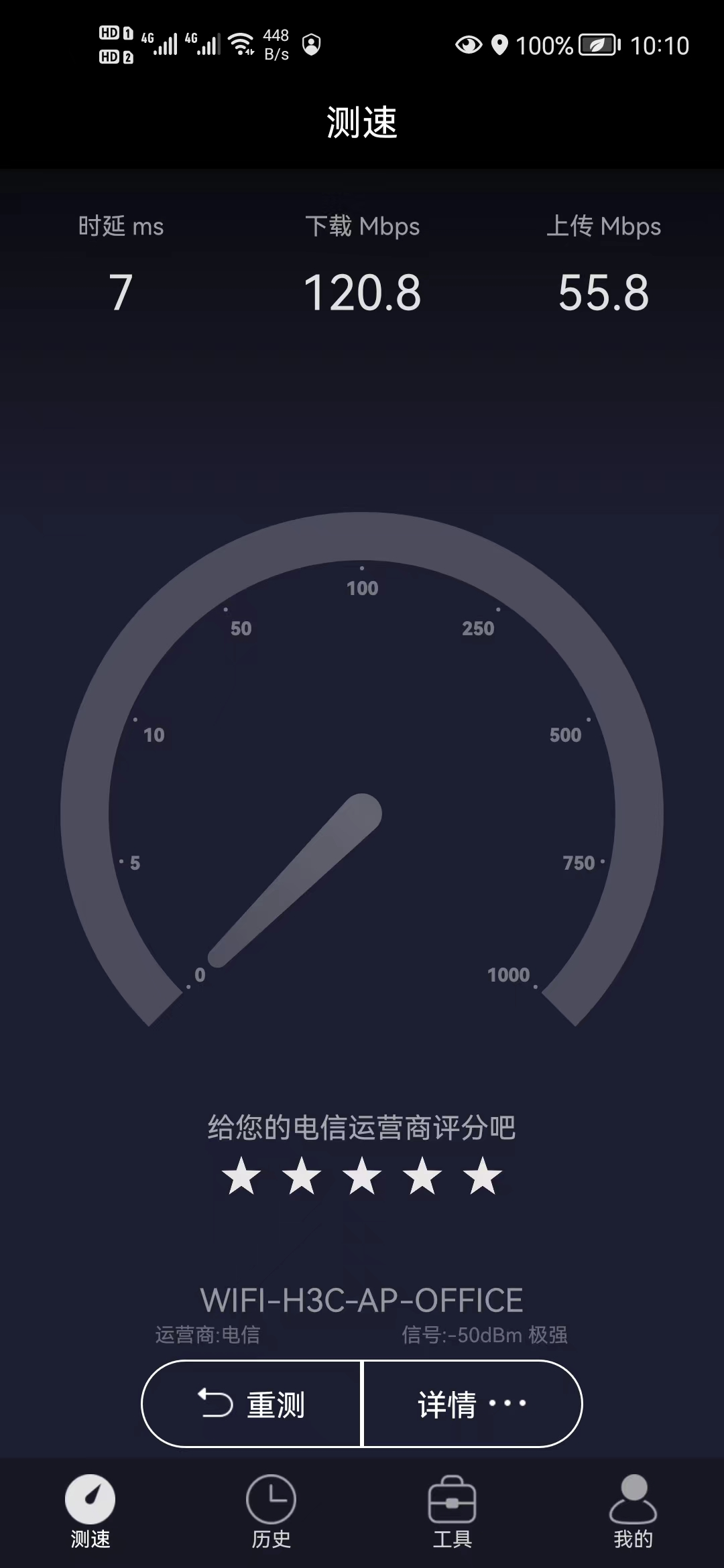Switch to the 历史 history tab
Screen dimensions: 724x1568
271,1512
